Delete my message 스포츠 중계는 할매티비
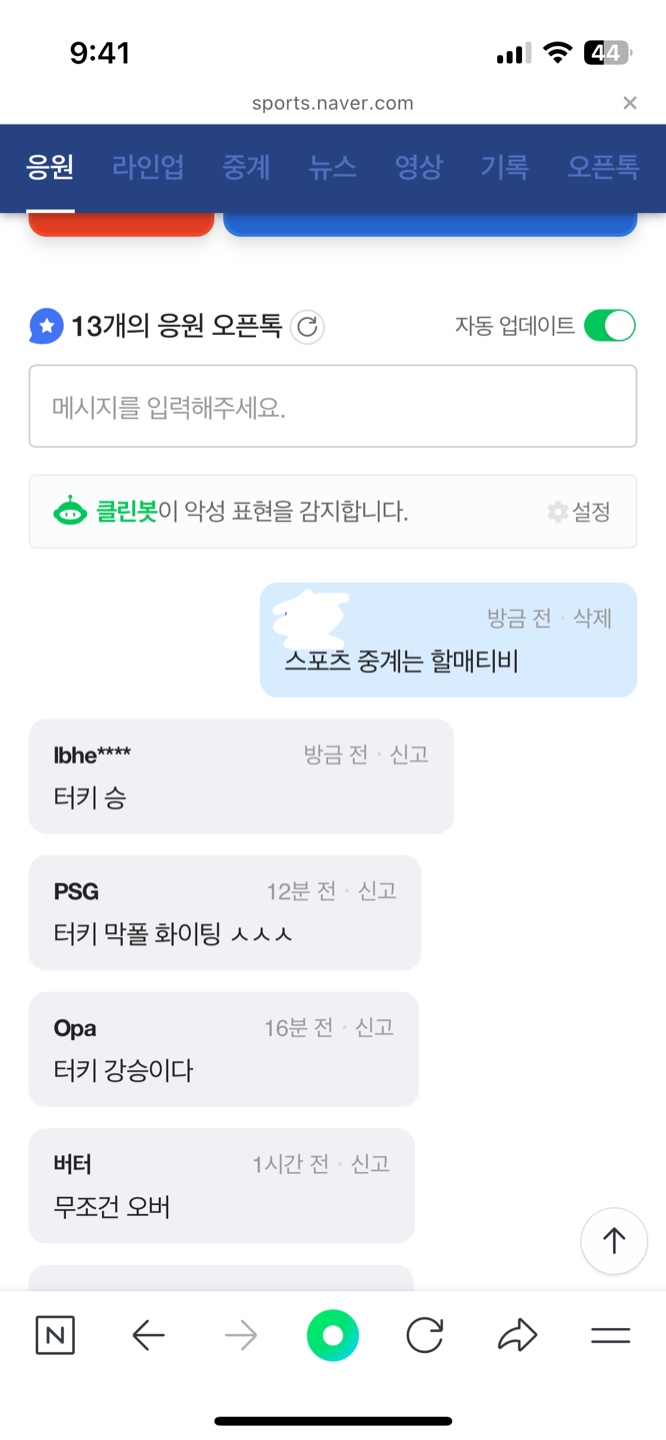The width and height of the screenshot is (666, 1440). 592,618
